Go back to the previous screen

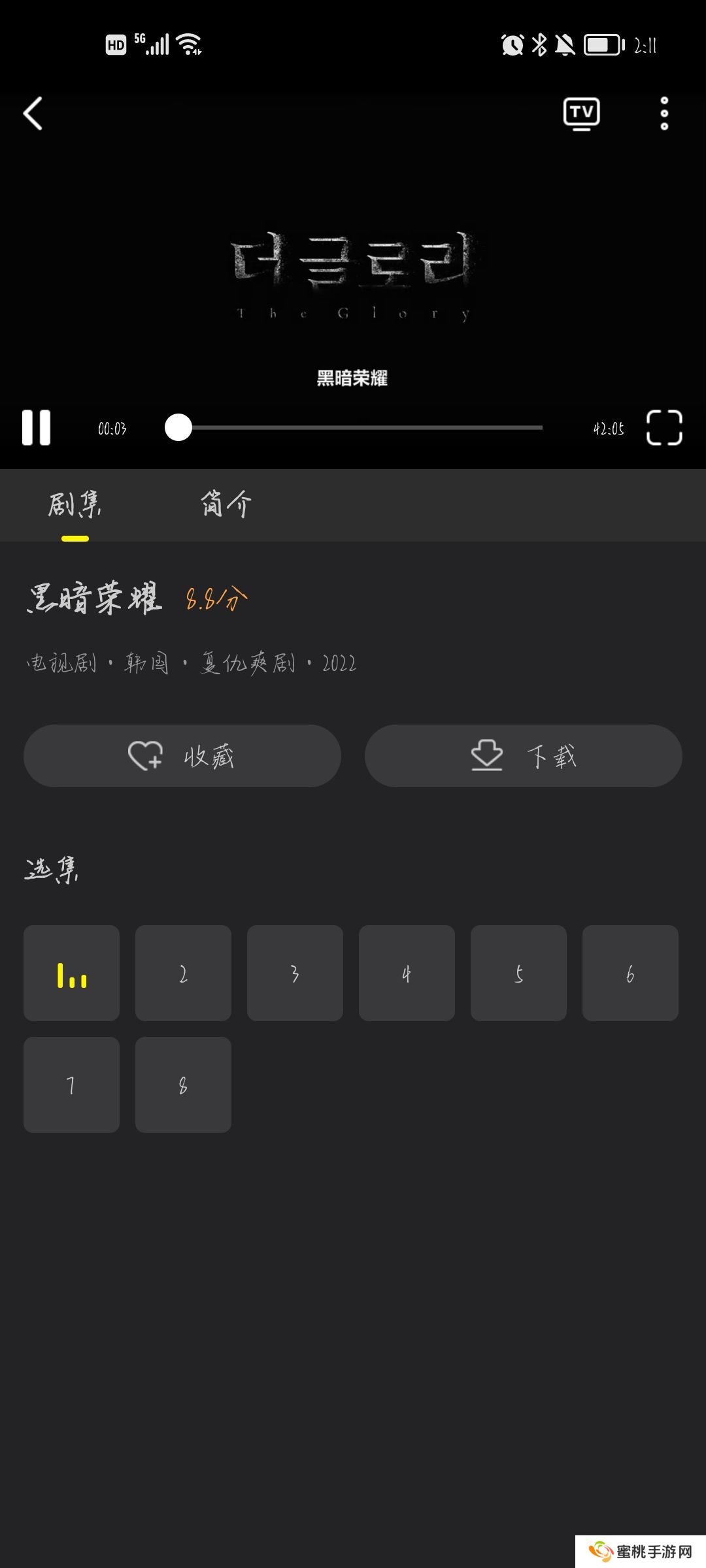[33, 113]
